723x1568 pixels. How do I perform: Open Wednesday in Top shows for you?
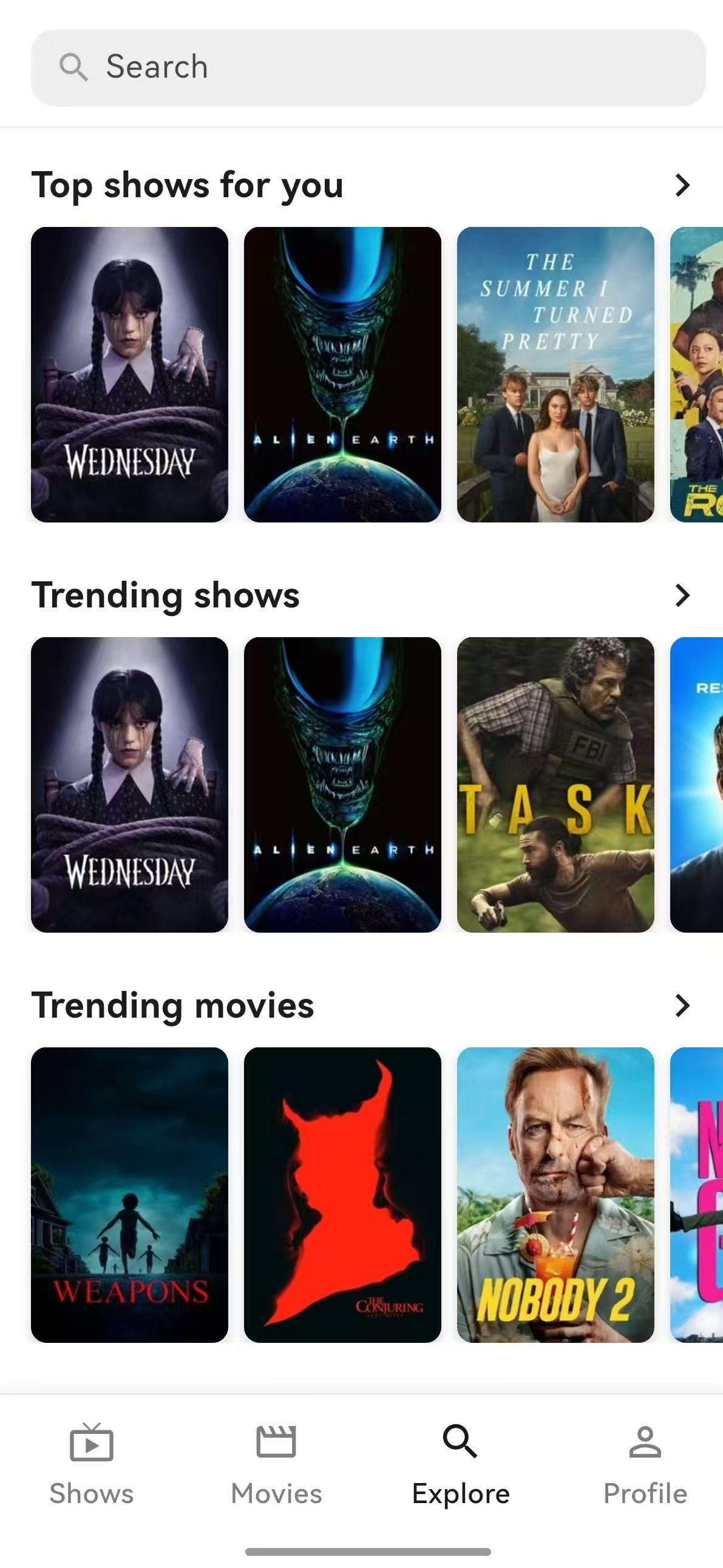click(130, 374)
